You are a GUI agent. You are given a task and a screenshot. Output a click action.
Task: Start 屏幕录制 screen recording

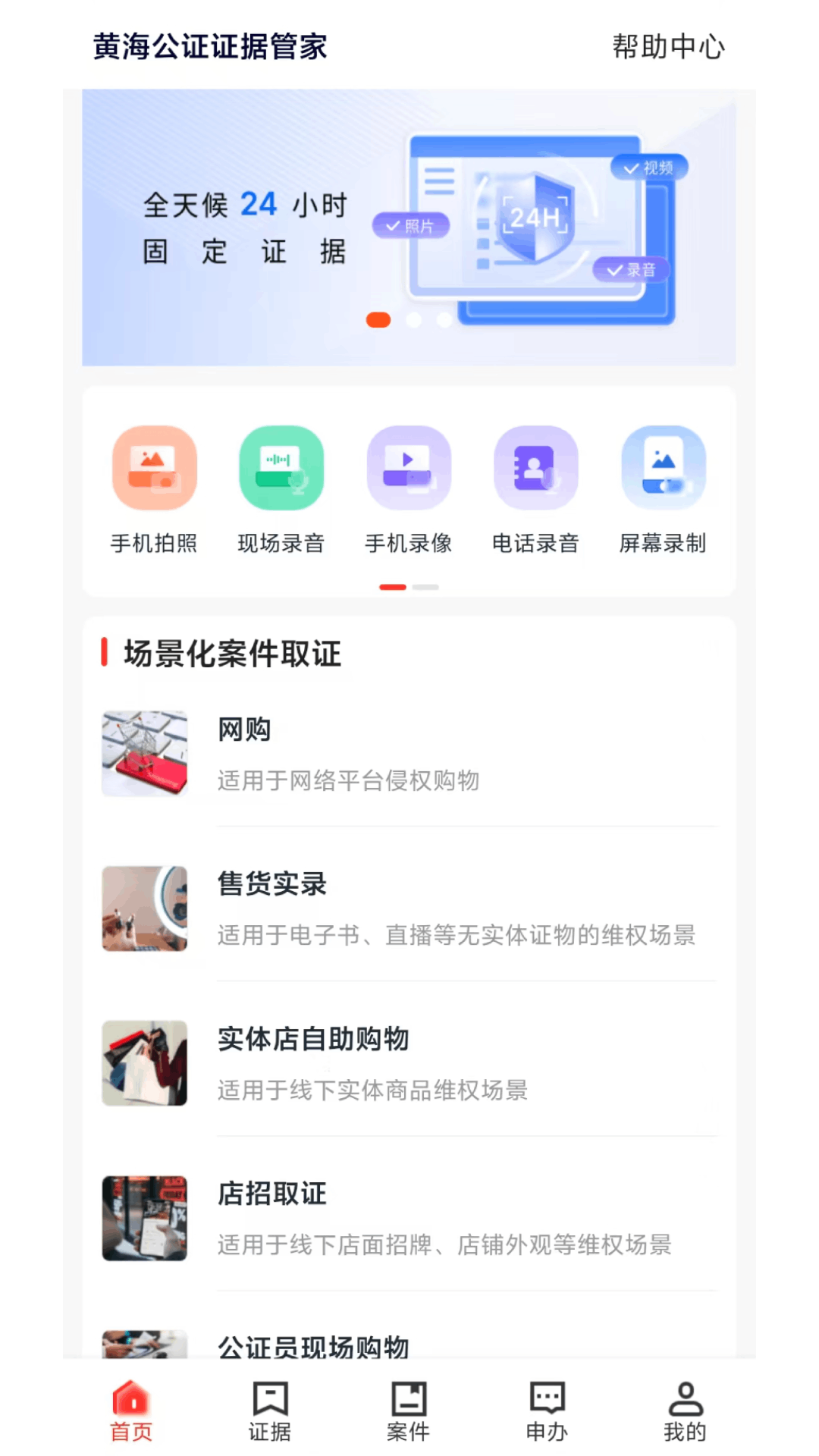664,467
